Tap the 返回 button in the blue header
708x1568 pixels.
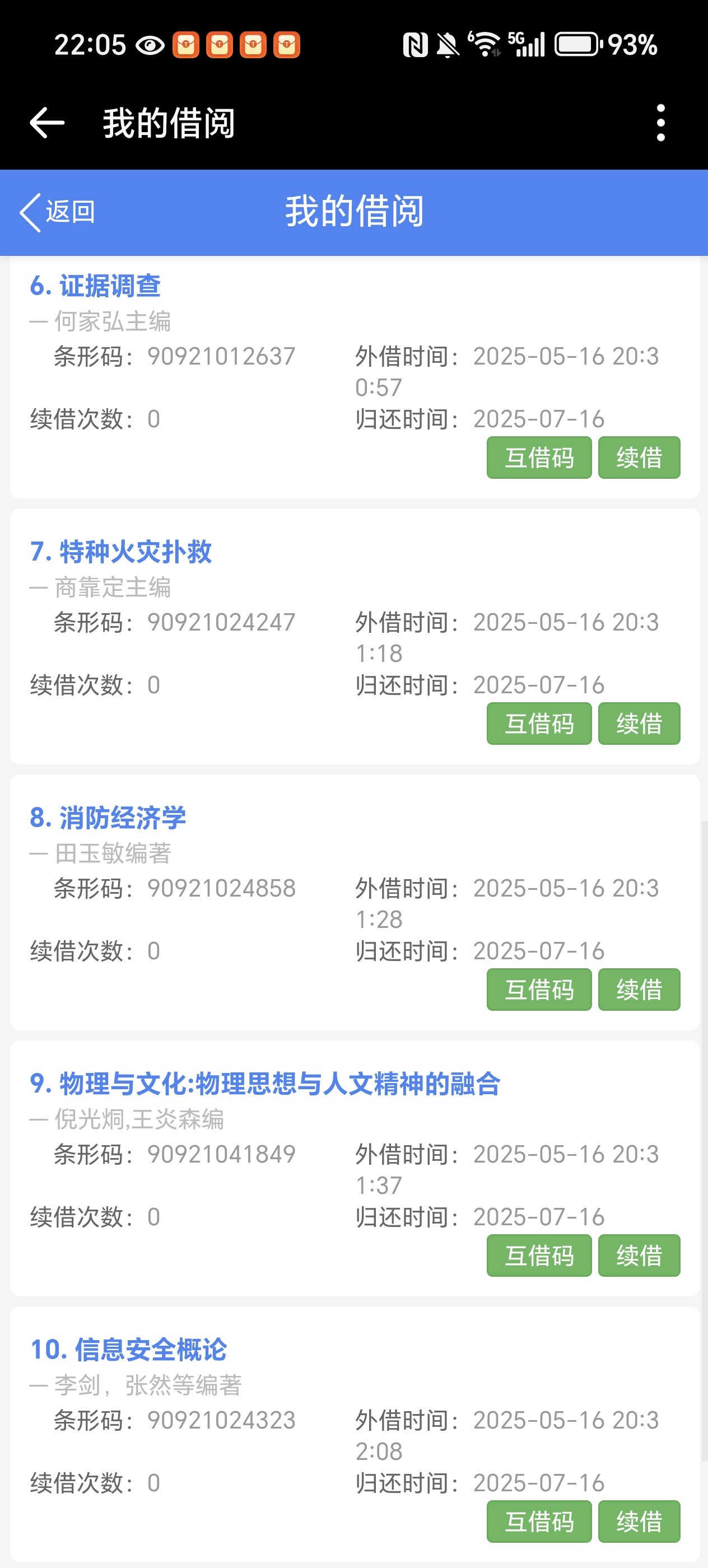(58, 212)
